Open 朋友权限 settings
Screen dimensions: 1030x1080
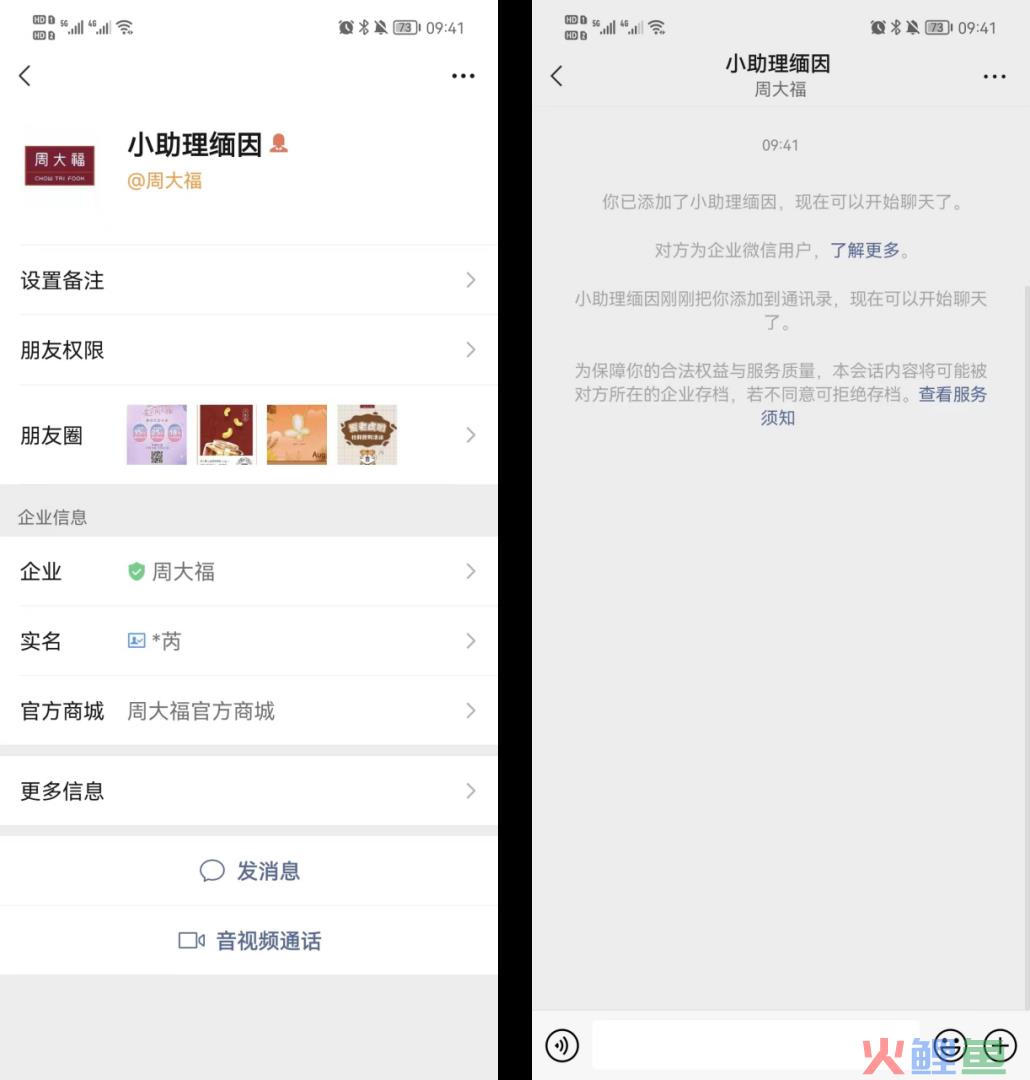click(248, 350)
